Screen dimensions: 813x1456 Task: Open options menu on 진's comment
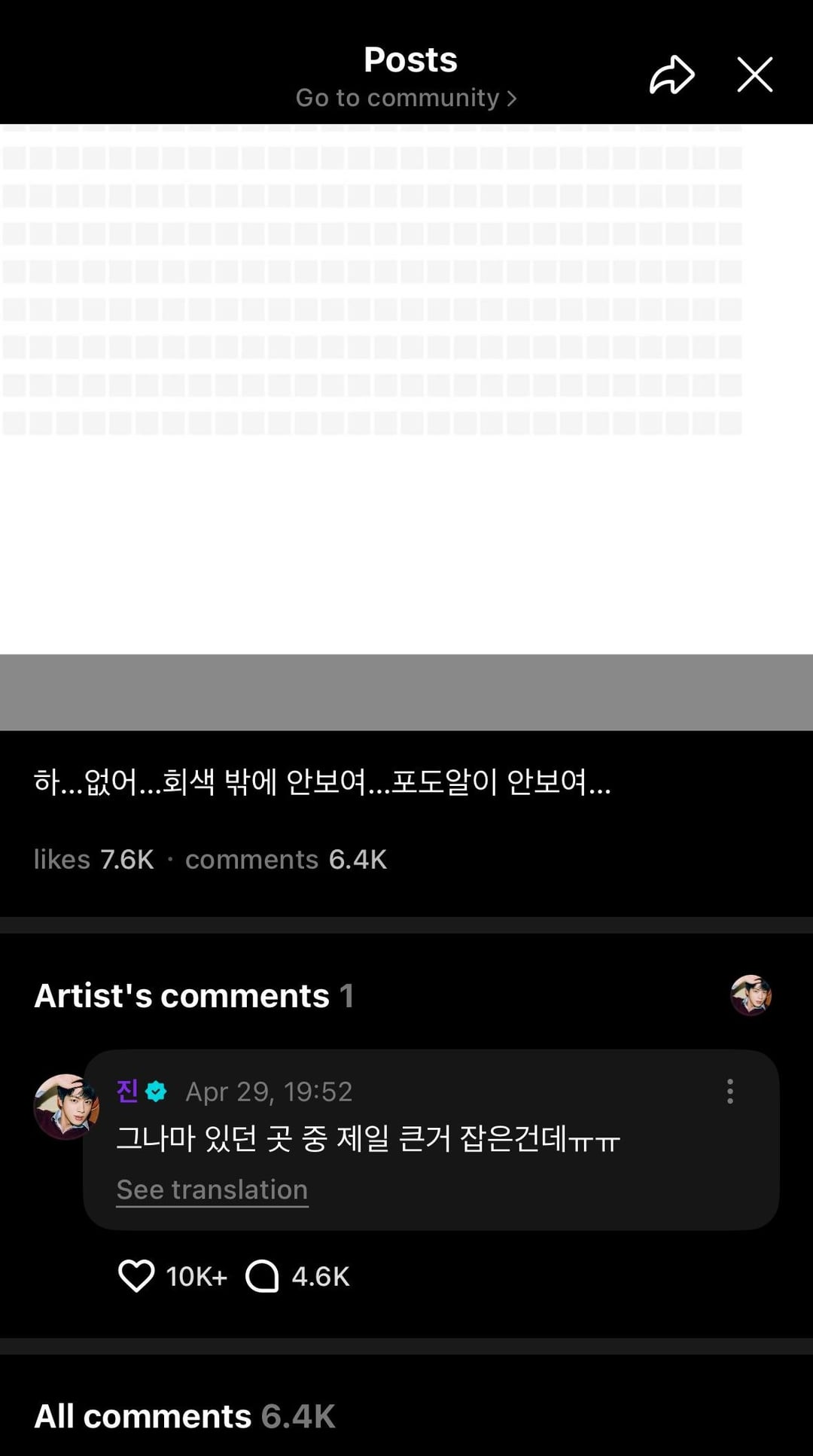(x=729, y=1091)
